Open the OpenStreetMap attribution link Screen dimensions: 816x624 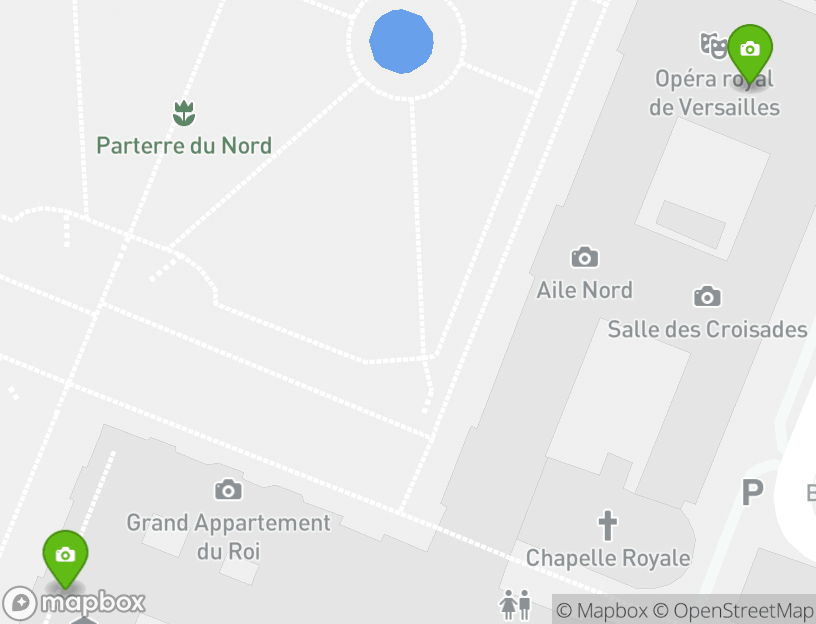(x=734, y=611)
